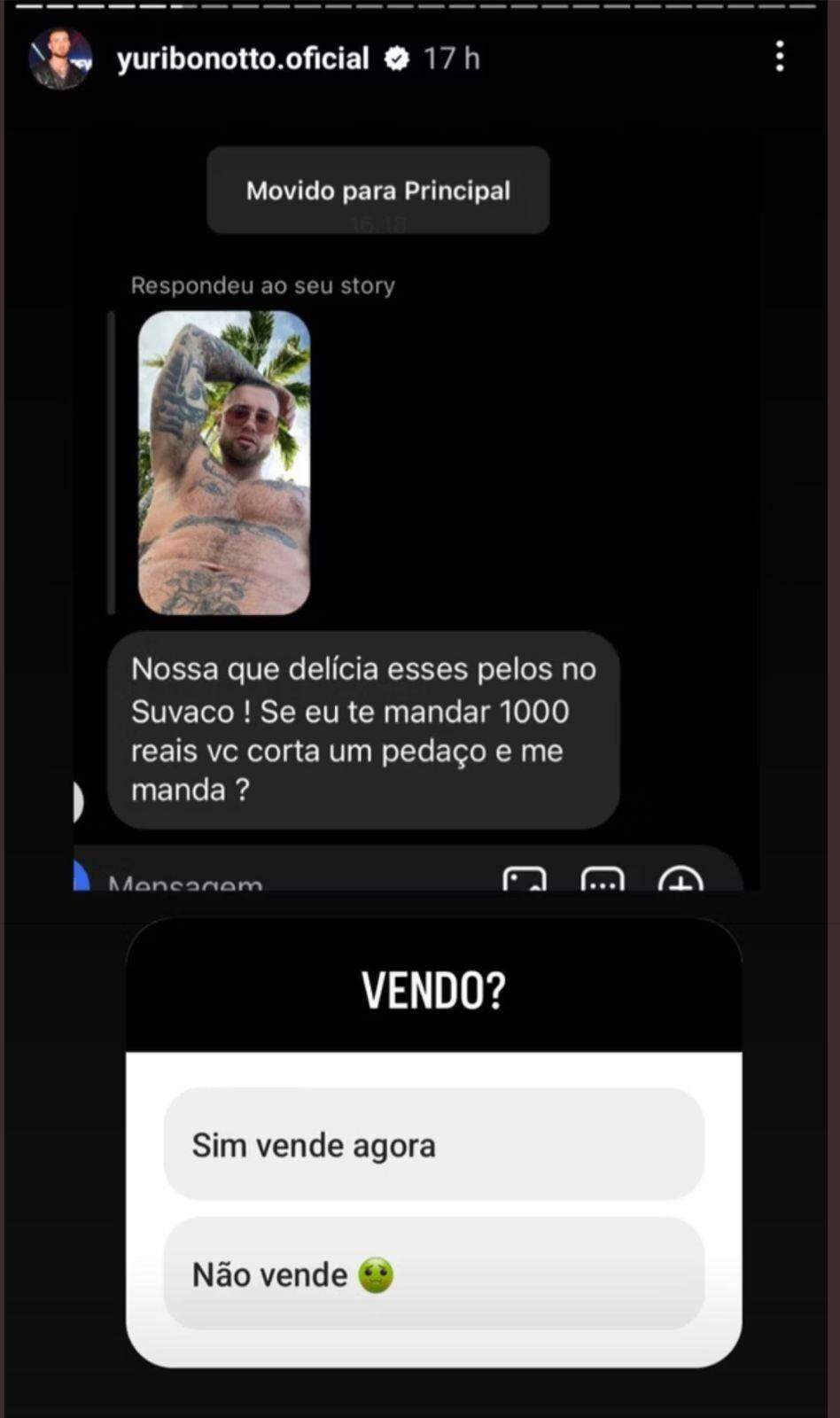Select the message bubble starting with 'Nossa'
The height and width of the screenshot is (1418, 840).
363,728
